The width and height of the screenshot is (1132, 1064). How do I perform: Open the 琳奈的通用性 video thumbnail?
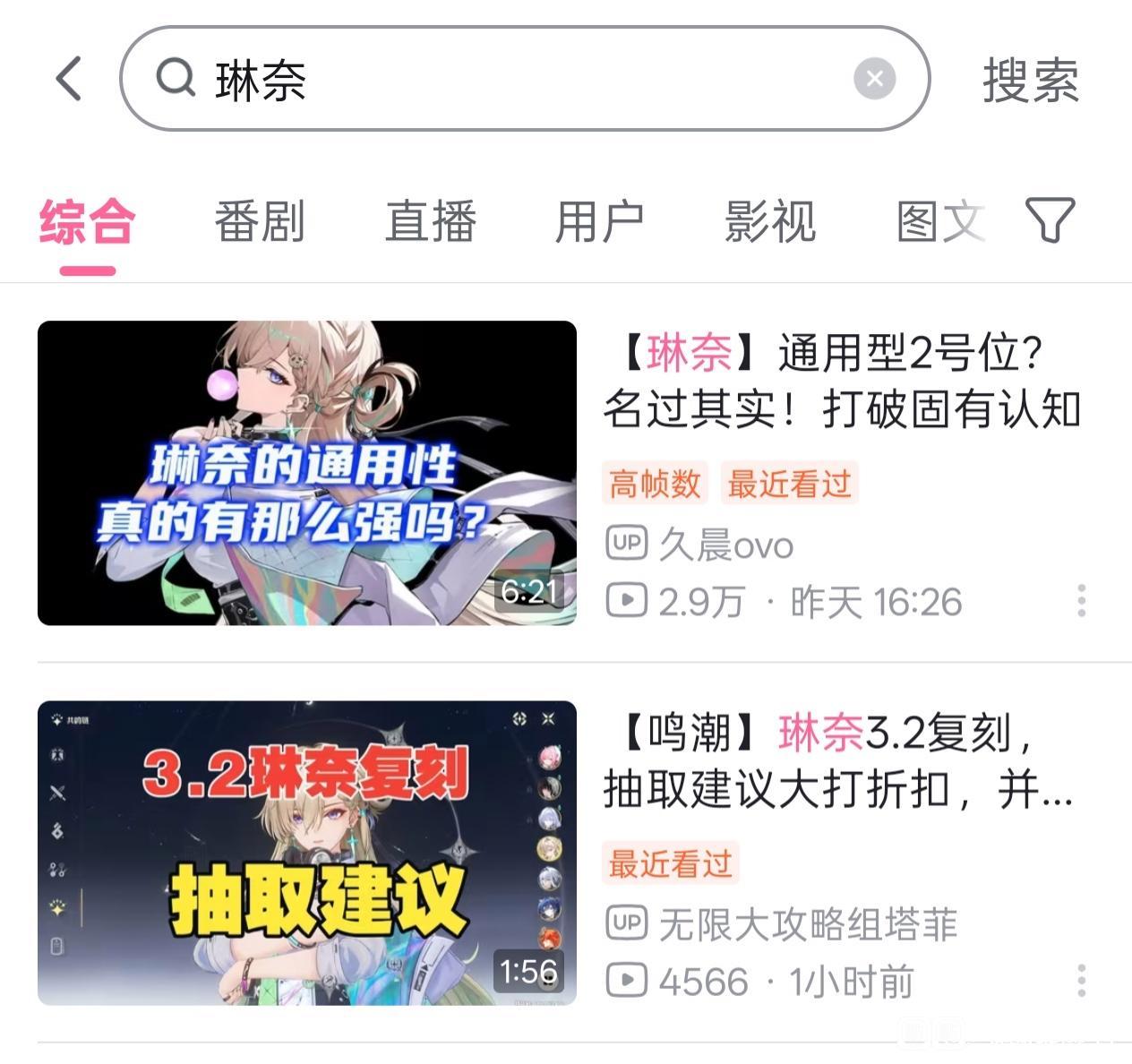click(x=307, y=473)
